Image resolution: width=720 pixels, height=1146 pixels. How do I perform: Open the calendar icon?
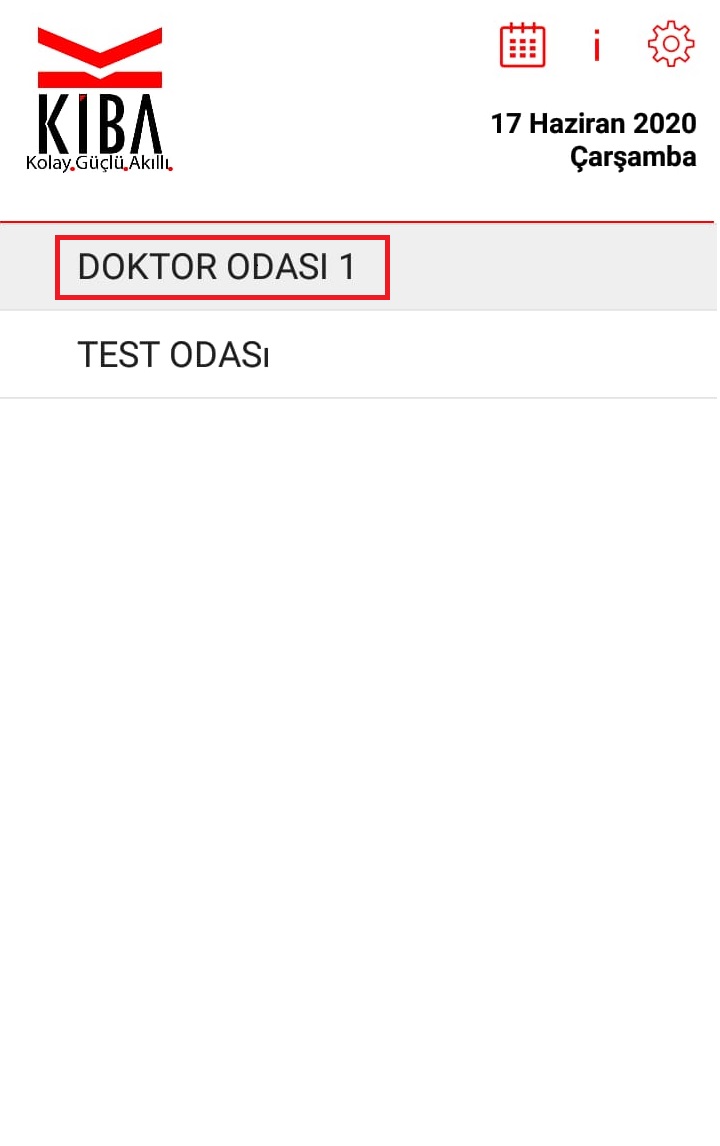click(522, 45)
